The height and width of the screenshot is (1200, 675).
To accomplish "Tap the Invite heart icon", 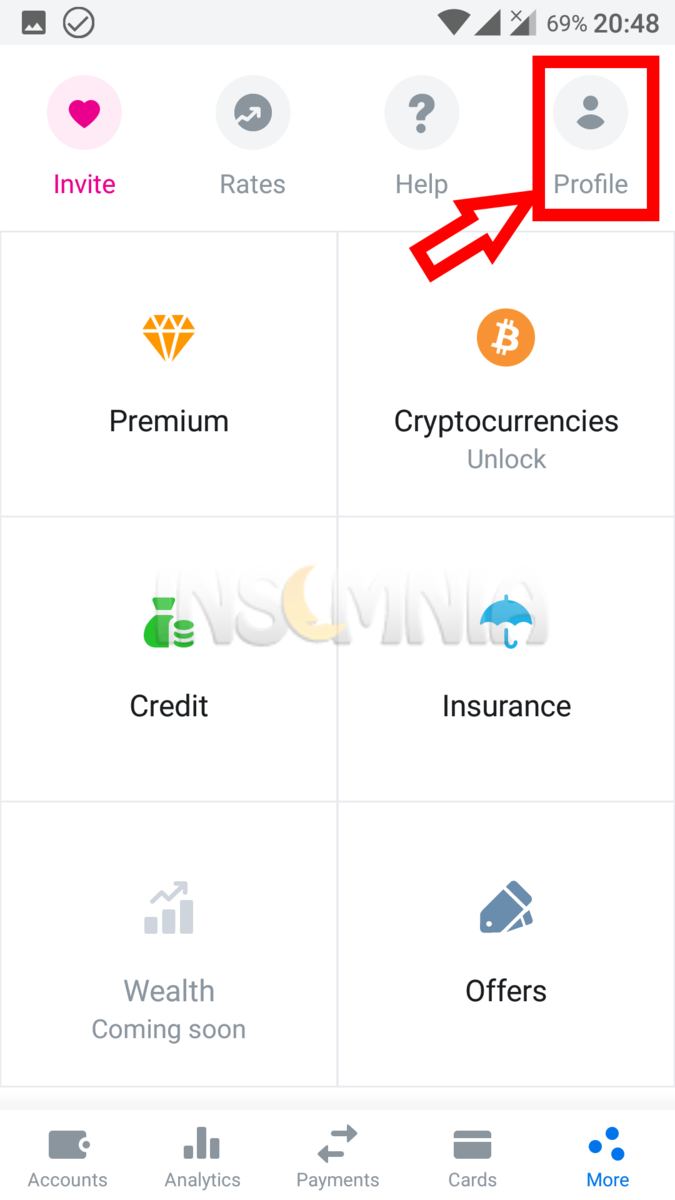I will (84, 113).
